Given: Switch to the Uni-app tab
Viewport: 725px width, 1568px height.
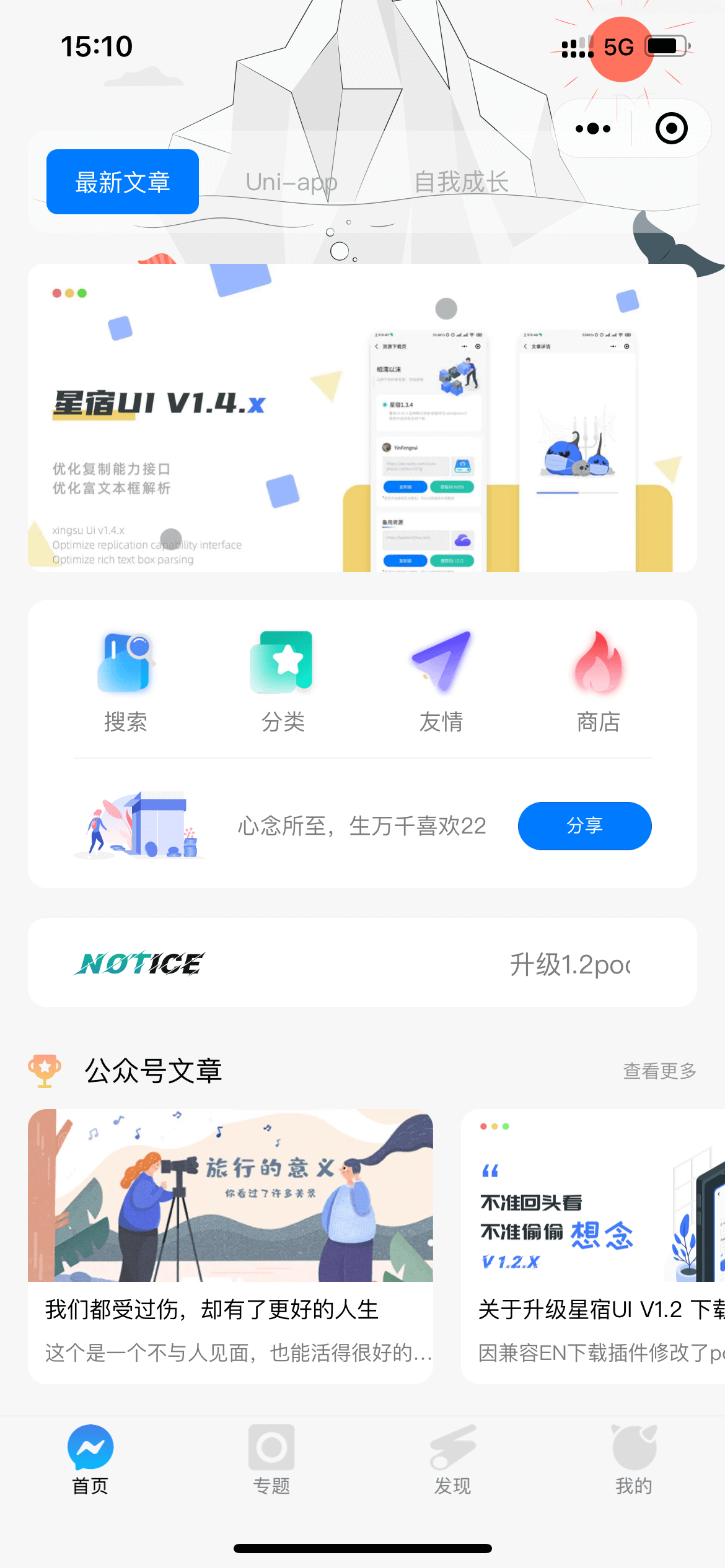Looking at the screenshot, I should tap(291, 181).
